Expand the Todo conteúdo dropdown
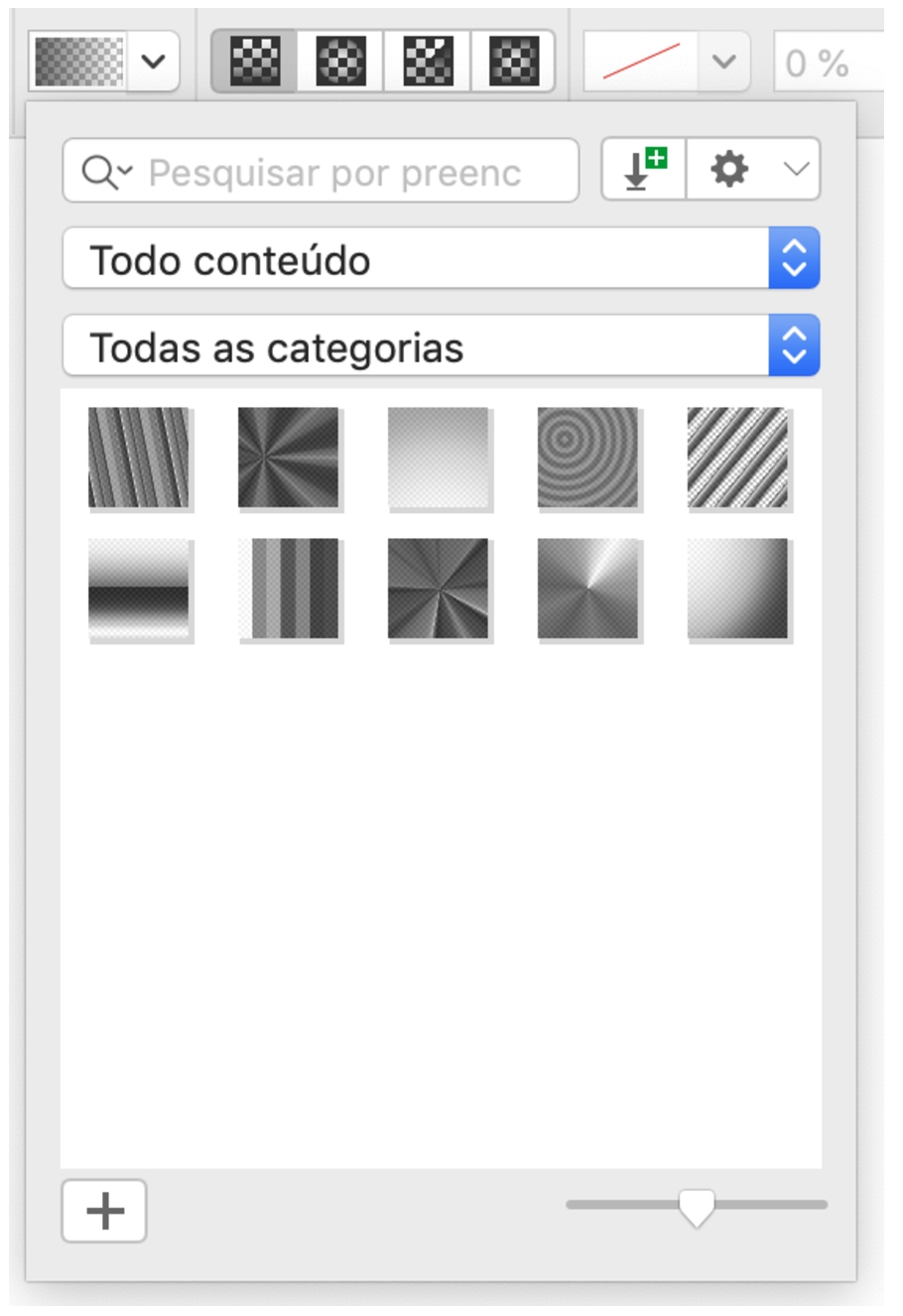 441,259
